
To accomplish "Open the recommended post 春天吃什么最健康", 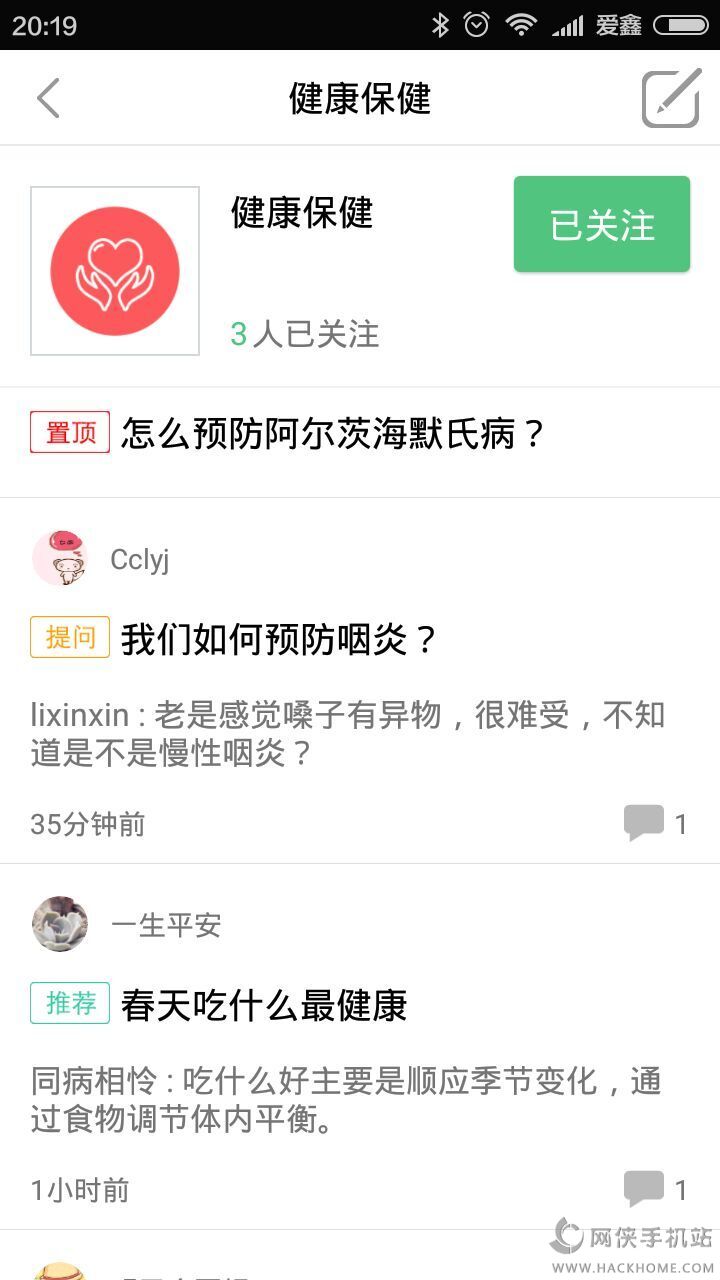I will (264, 1005).
